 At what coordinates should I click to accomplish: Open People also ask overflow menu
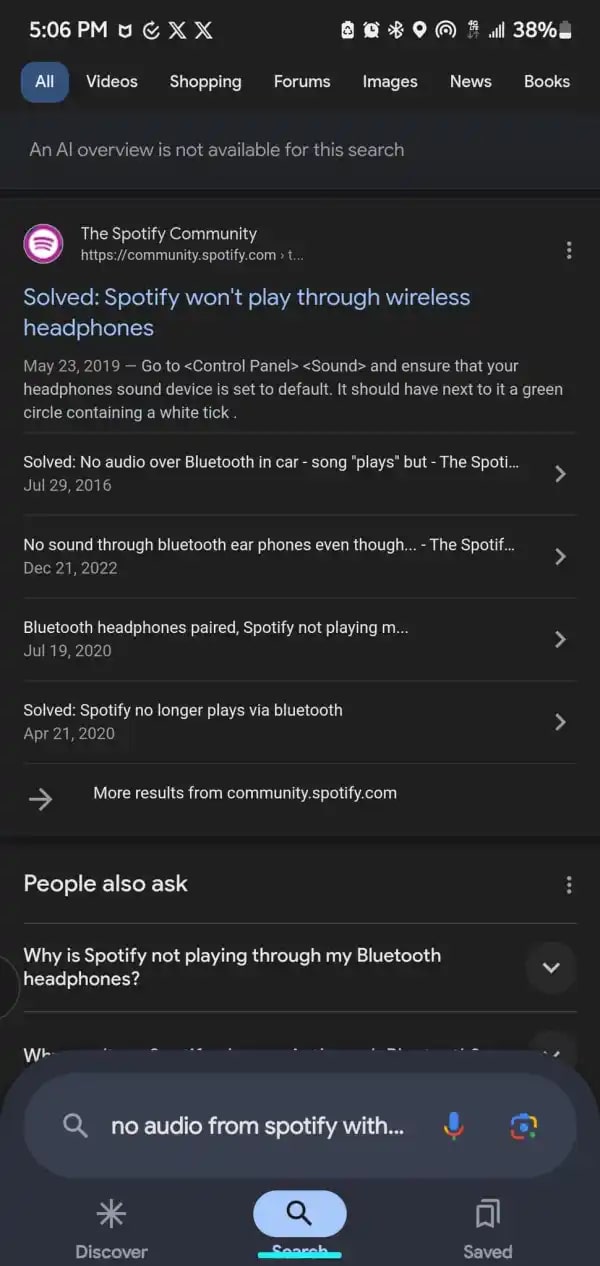pos(568,885)
